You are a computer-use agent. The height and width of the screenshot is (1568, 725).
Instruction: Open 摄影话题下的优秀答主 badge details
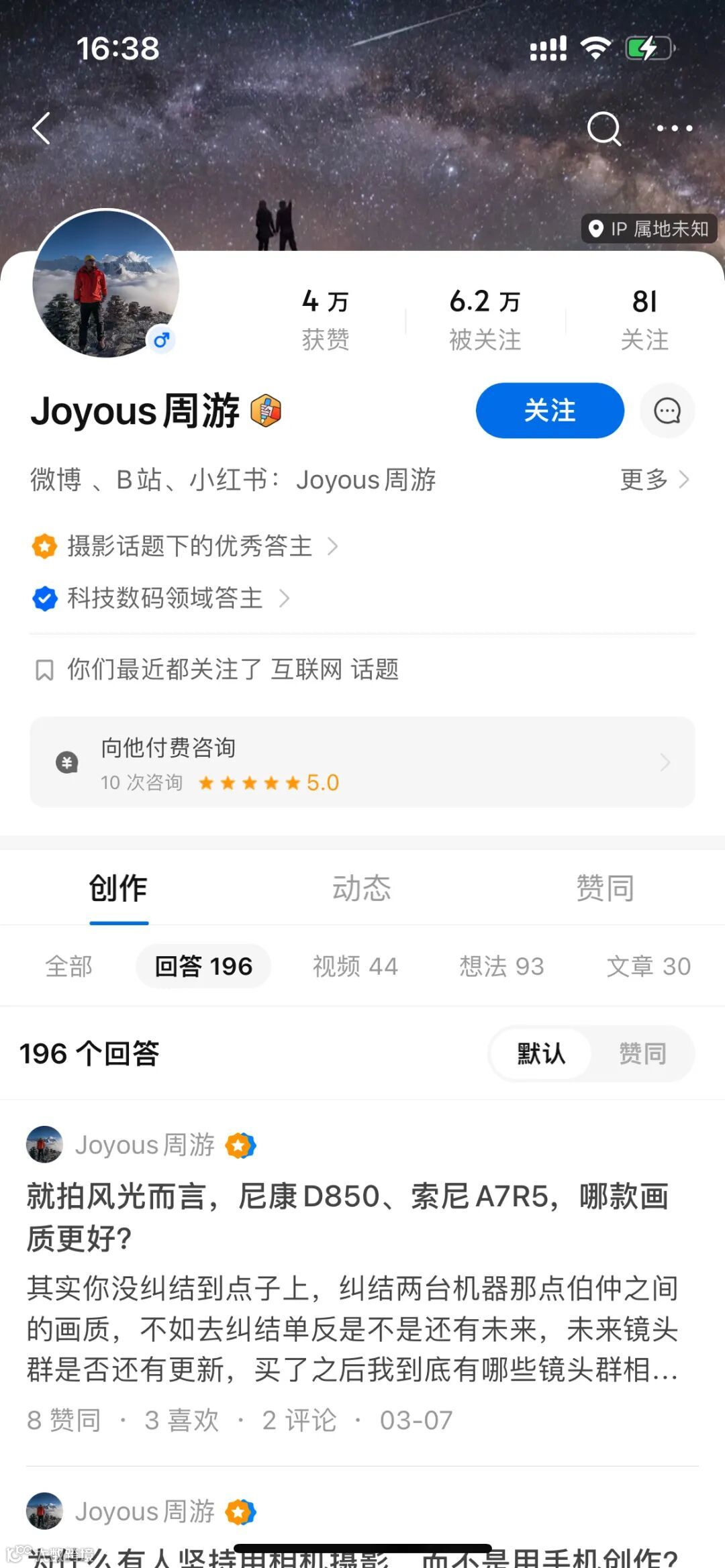point(189,546)
